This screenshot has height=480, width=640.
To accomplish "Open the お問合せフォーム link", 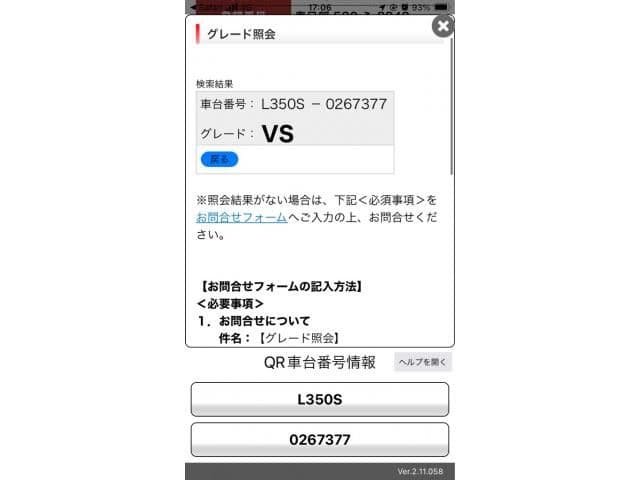I will (241, 217).
